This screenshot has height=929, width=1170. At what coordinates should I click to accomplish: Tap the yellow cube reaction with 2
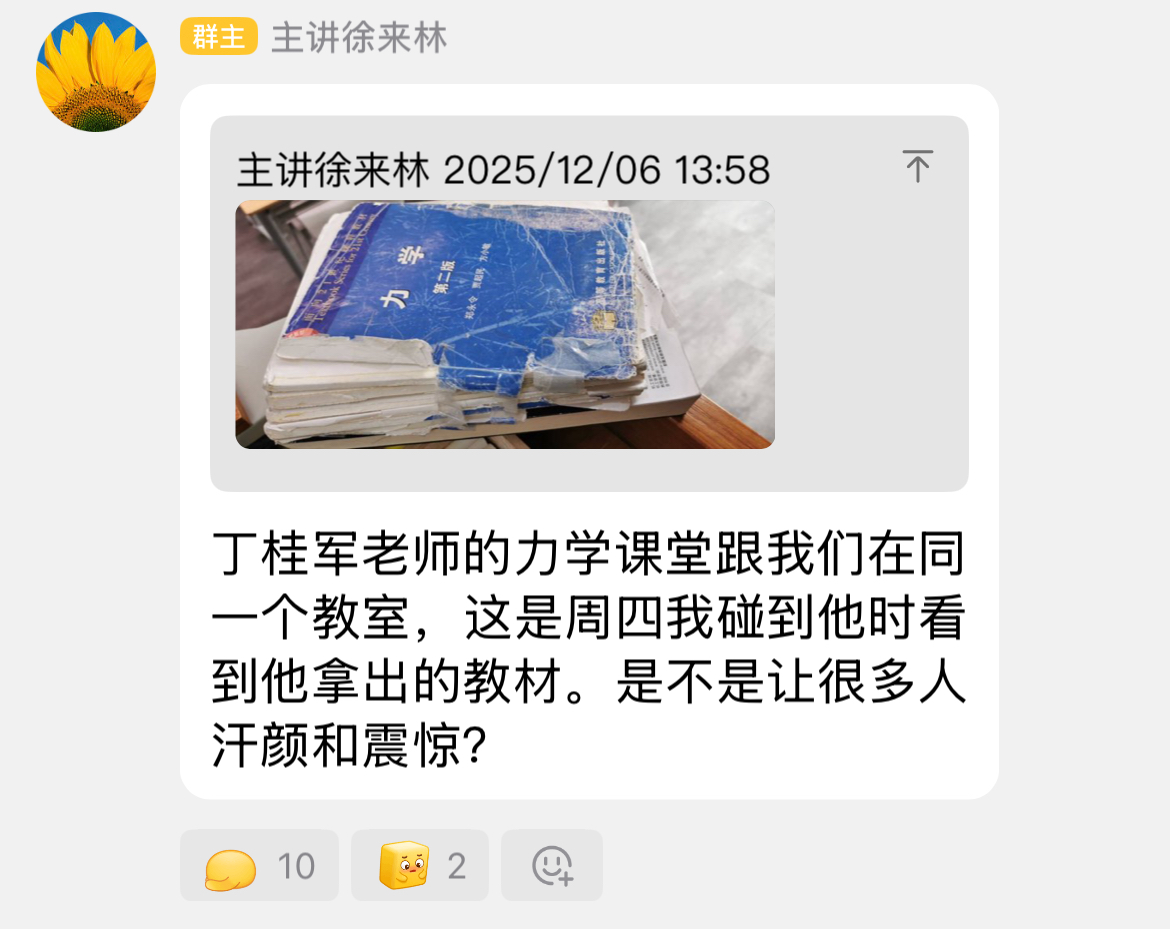coord(420,866)
